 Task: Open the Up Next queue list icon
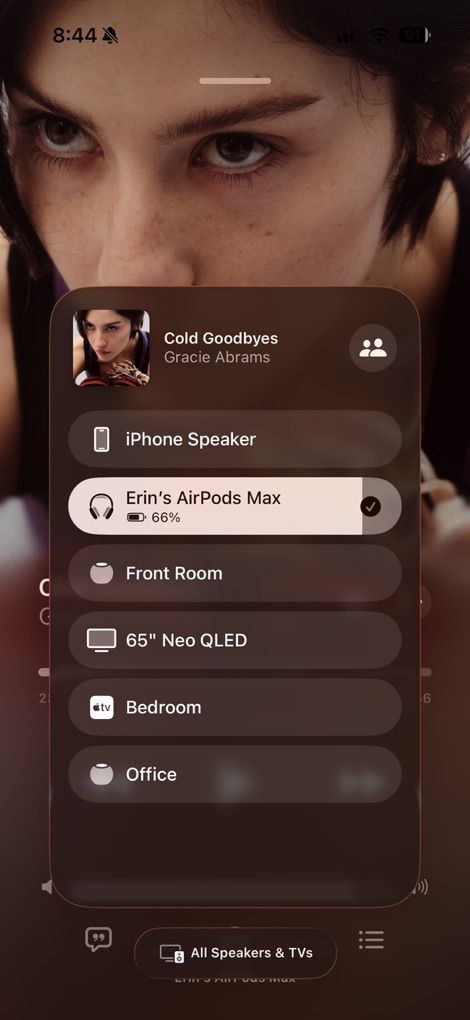(x=371, y=939)
